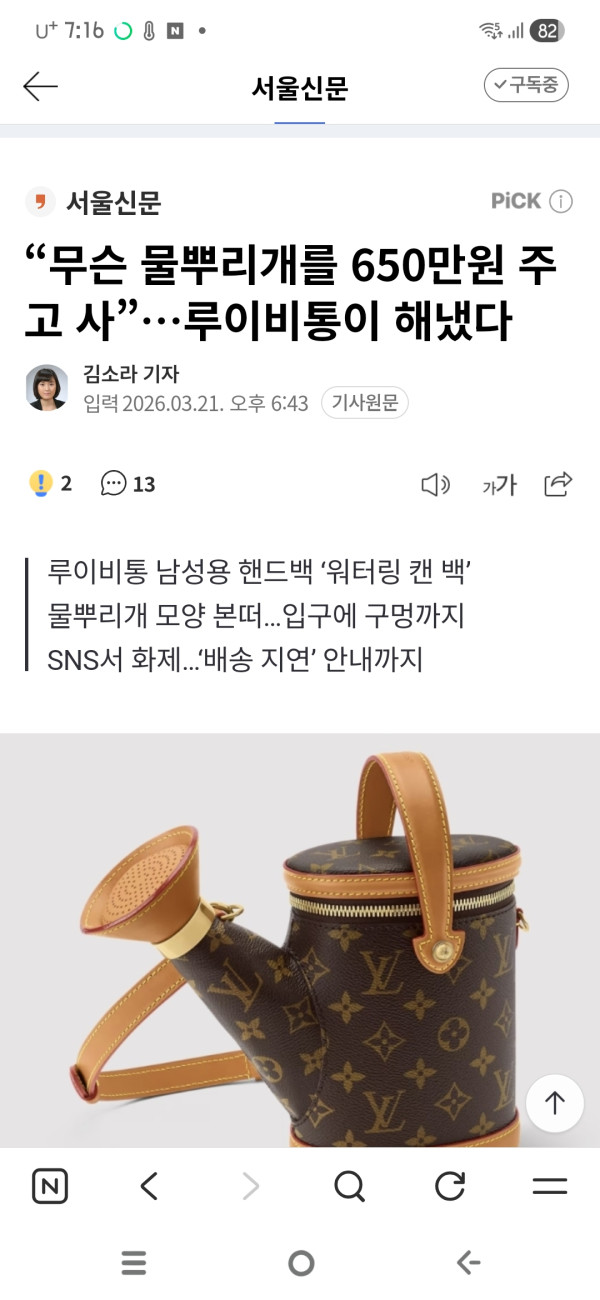Open the bottom toolbar menu
Screen dimensions: 600x1300
[549, 1187]
